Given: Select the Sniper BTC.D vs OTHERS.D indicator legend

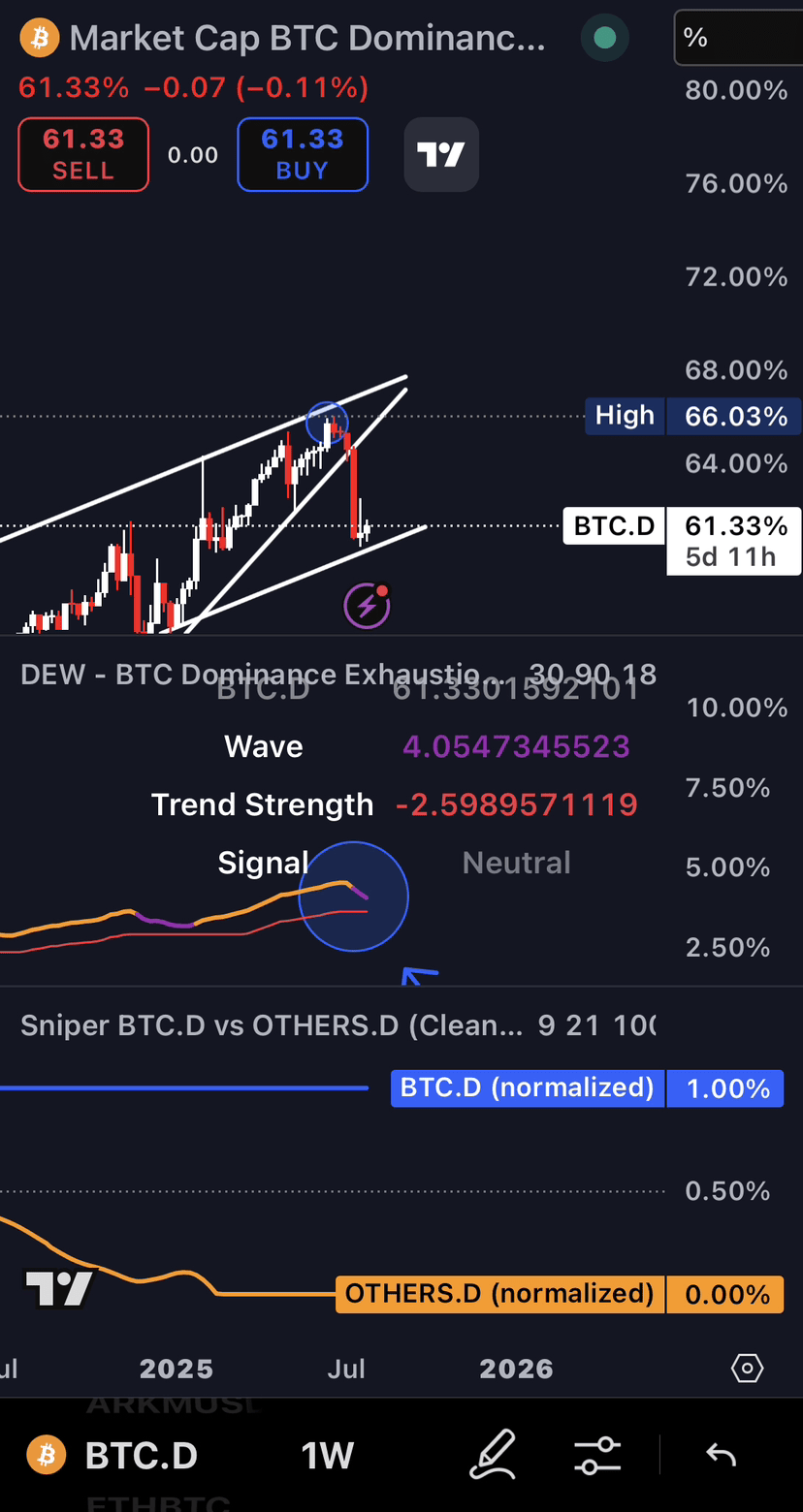Looking at the screenshot, I should pos(272,1025).
